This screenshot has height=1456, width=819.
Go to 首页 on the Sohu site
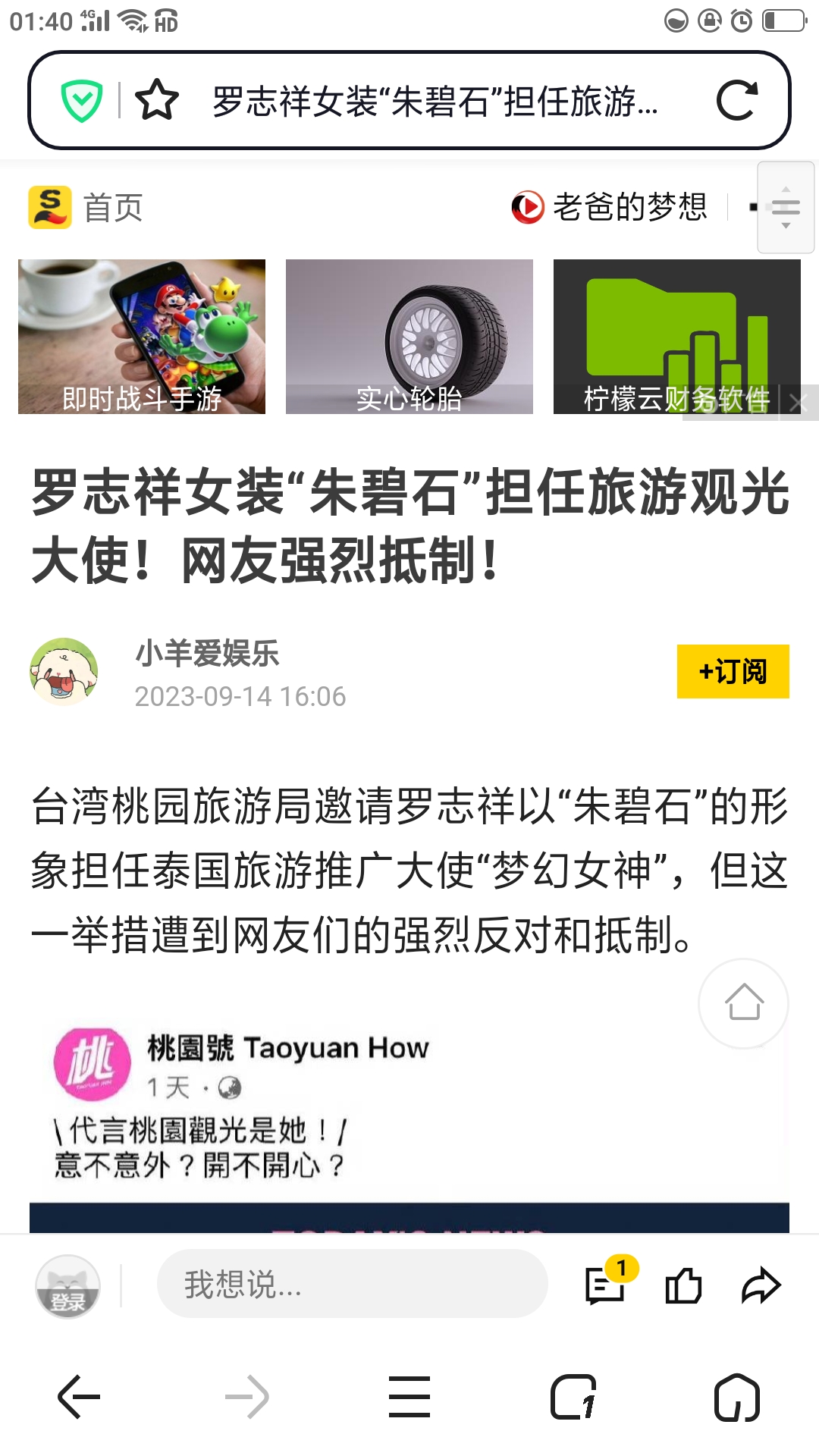[86, 207]
